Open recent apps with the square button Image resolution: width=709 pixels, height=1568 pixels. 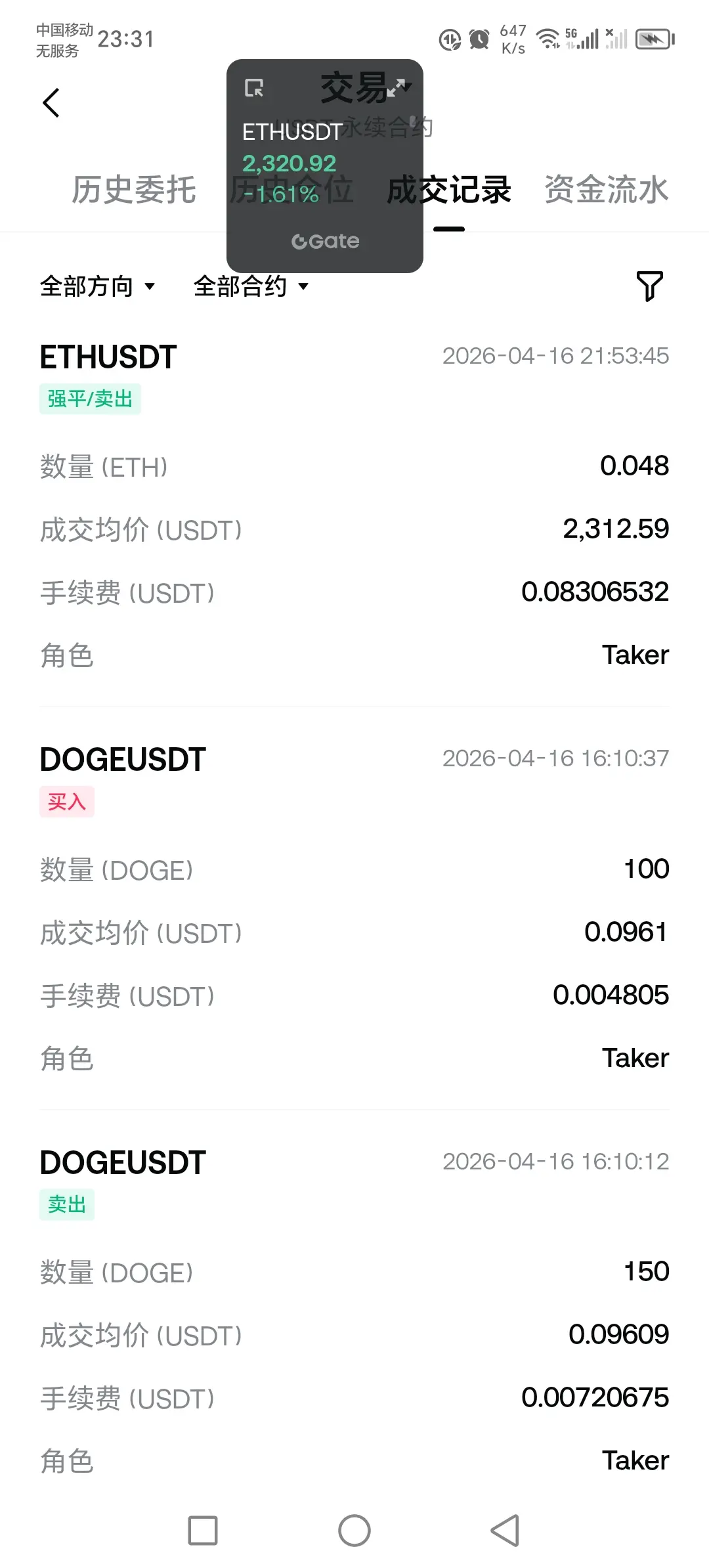[203, 1531]
